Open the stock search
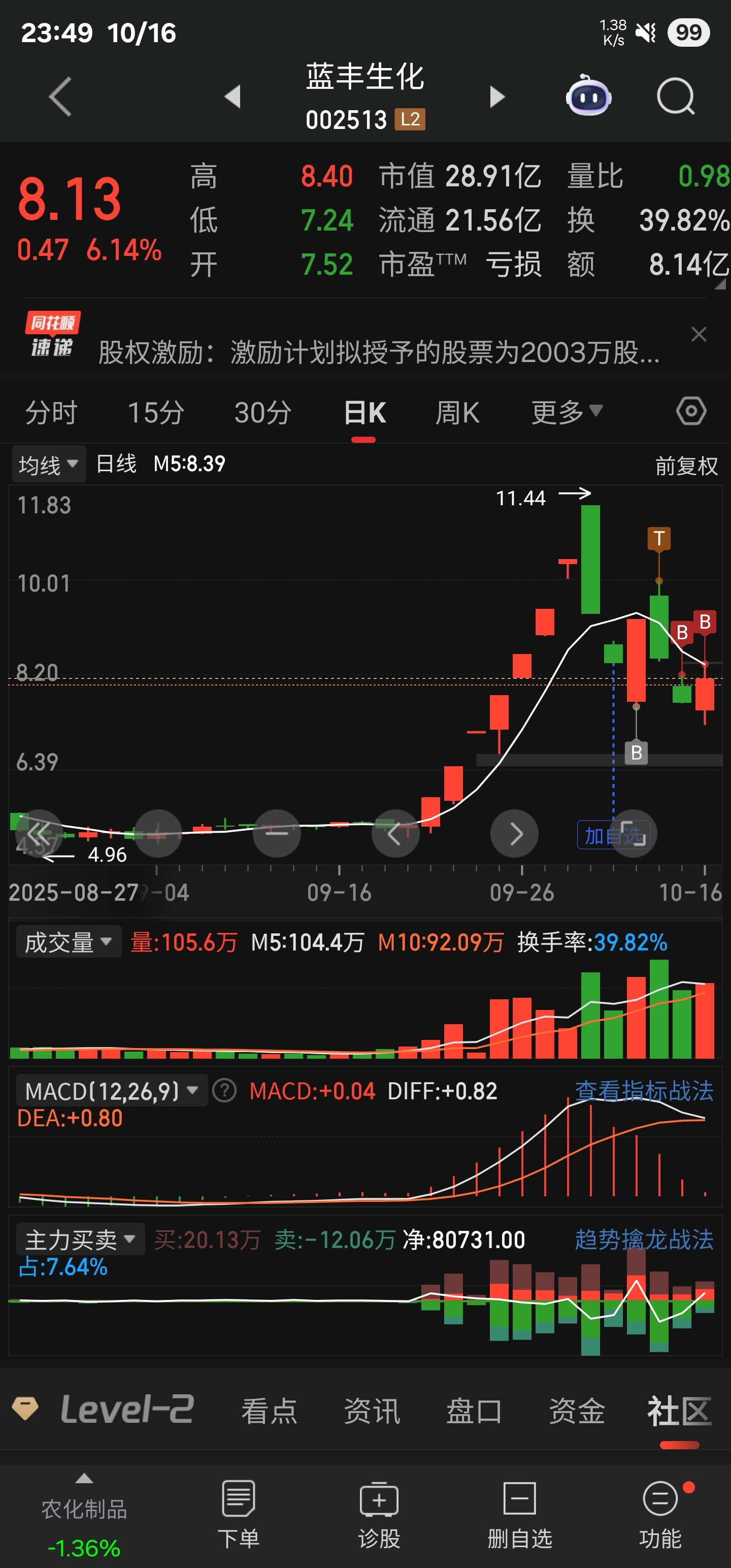 pos(676,96)
